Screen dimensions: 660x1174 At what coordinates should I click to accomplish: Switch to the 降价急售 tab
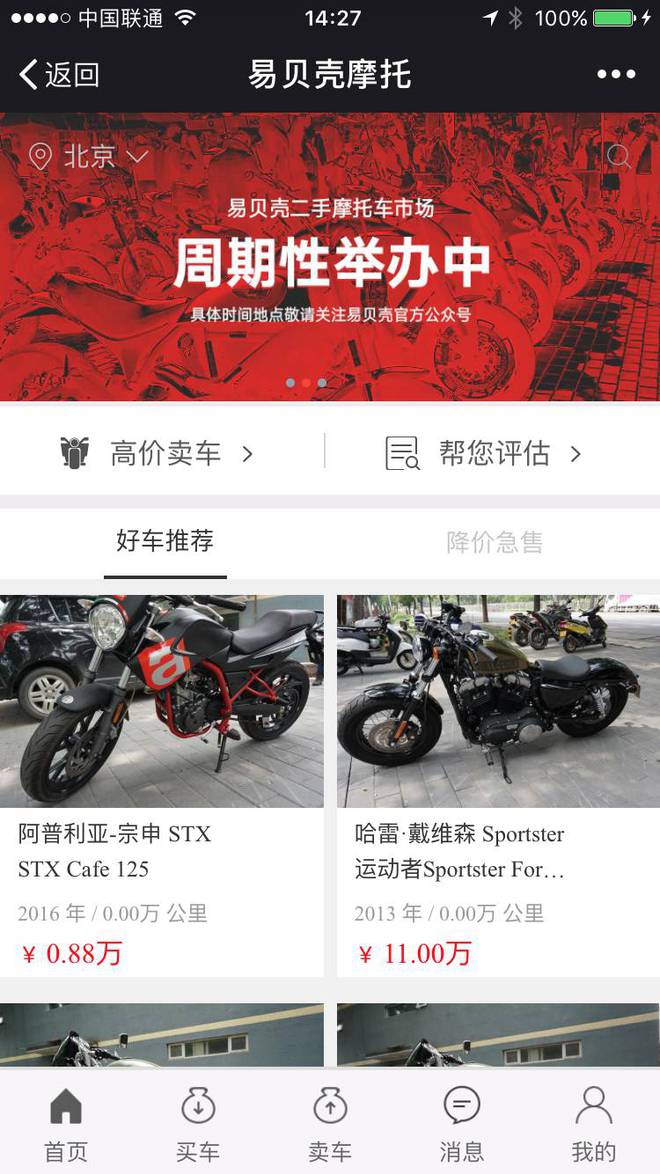pos(494,542)
